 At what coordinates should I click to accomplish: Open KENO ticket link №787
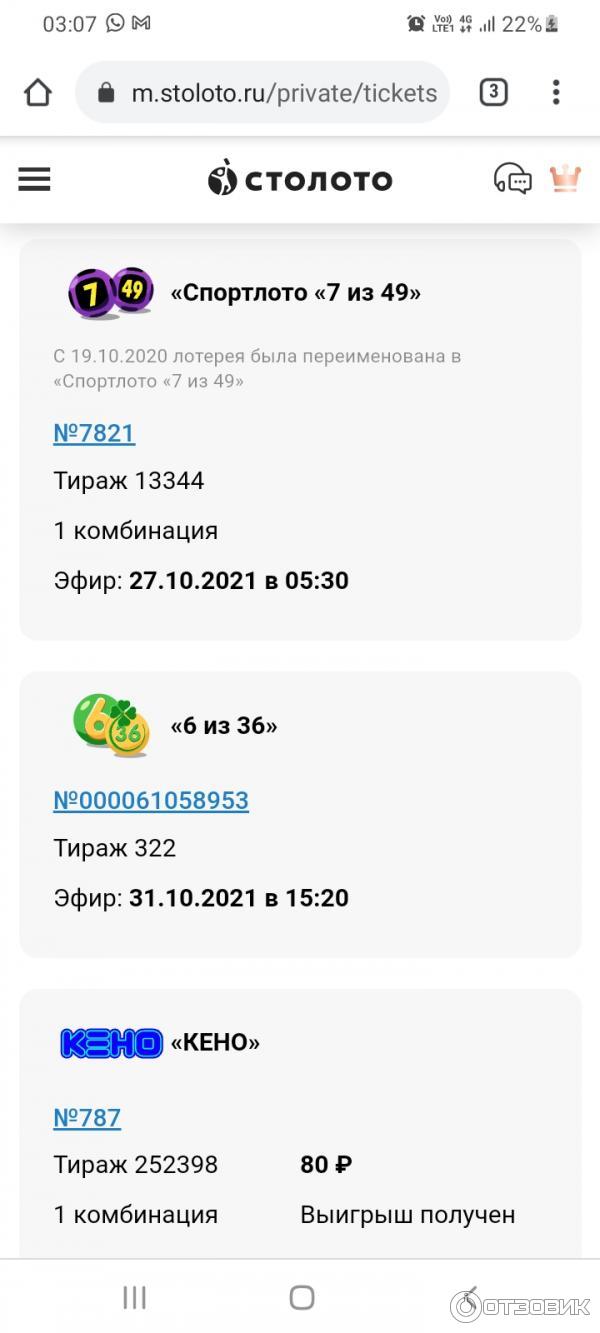point(87,1118)
